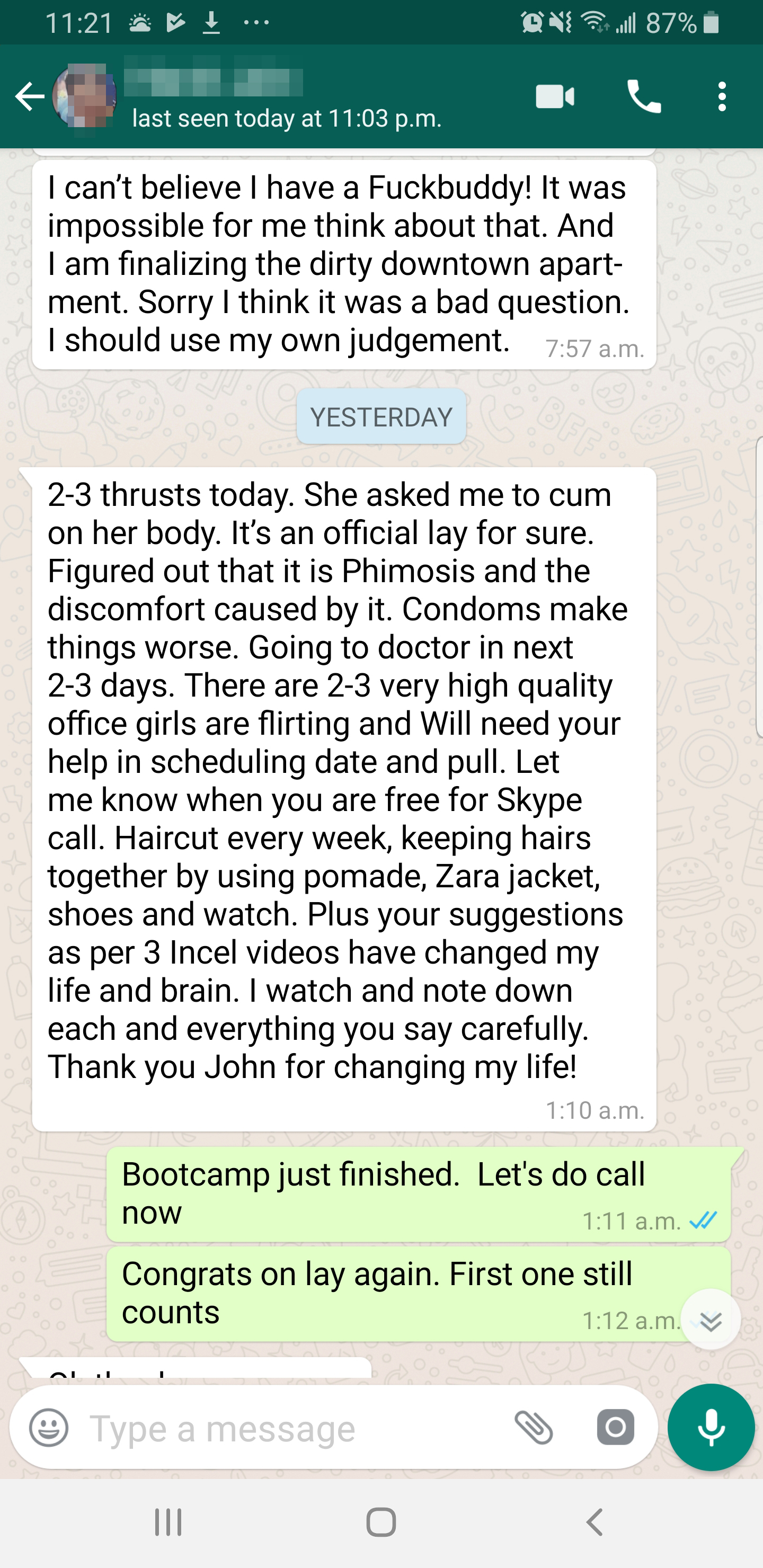
Task: Open the camera from the message bar
Action: pos(615,1428)
